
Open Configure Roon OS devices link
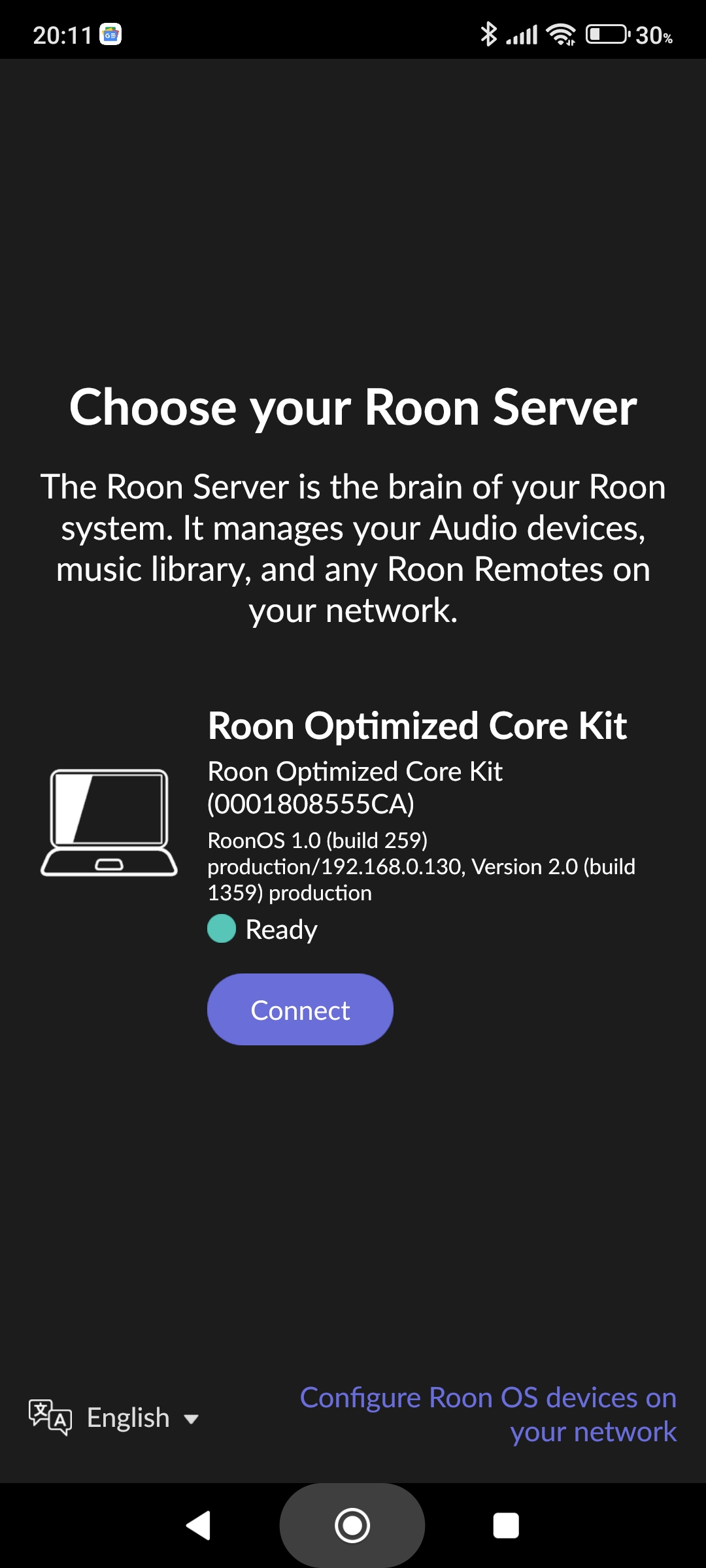coord(488,1414)
